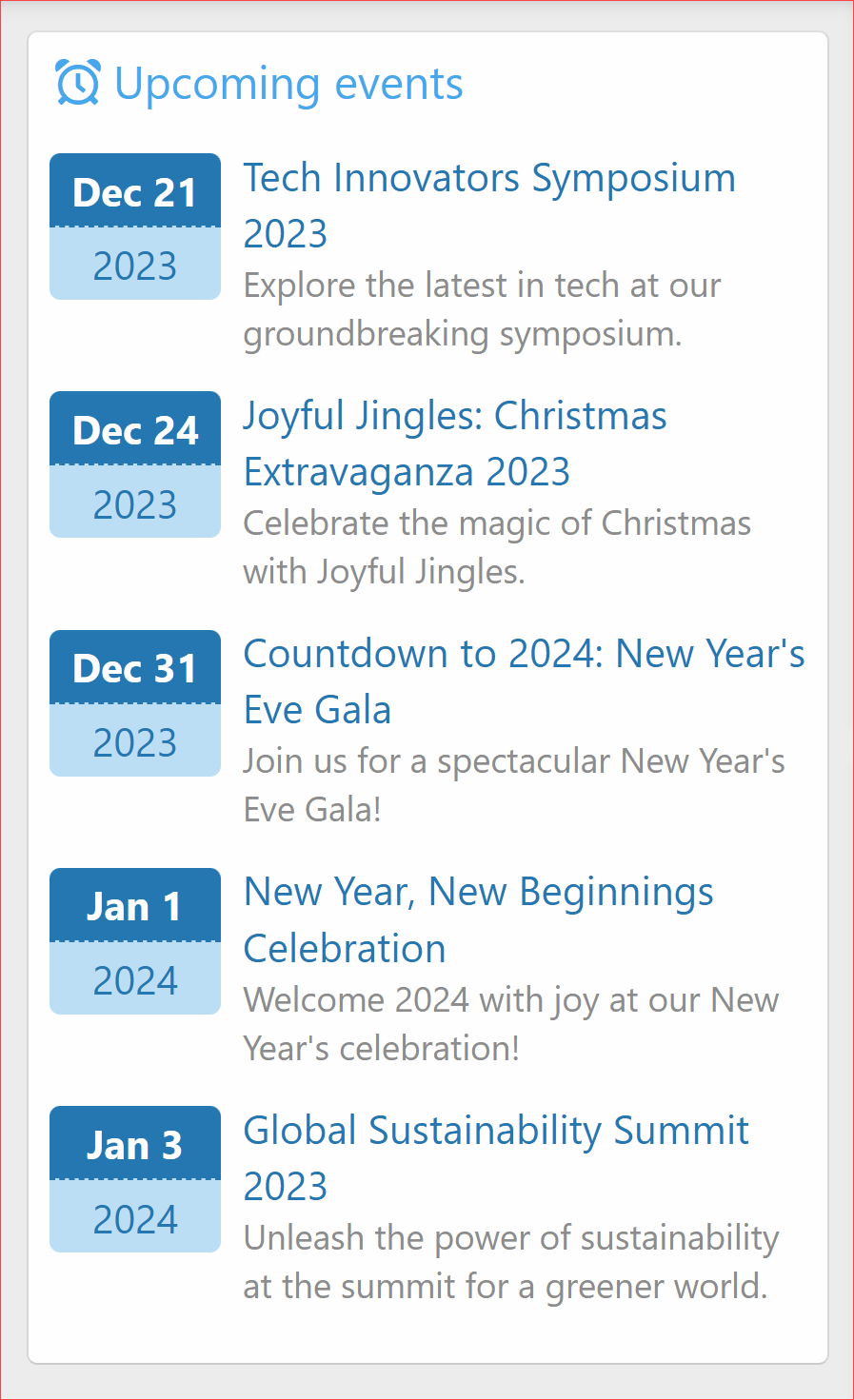Click the Joyful Jingles description text
This screenshot has height=1400, width=854.
tap(496, 547)
